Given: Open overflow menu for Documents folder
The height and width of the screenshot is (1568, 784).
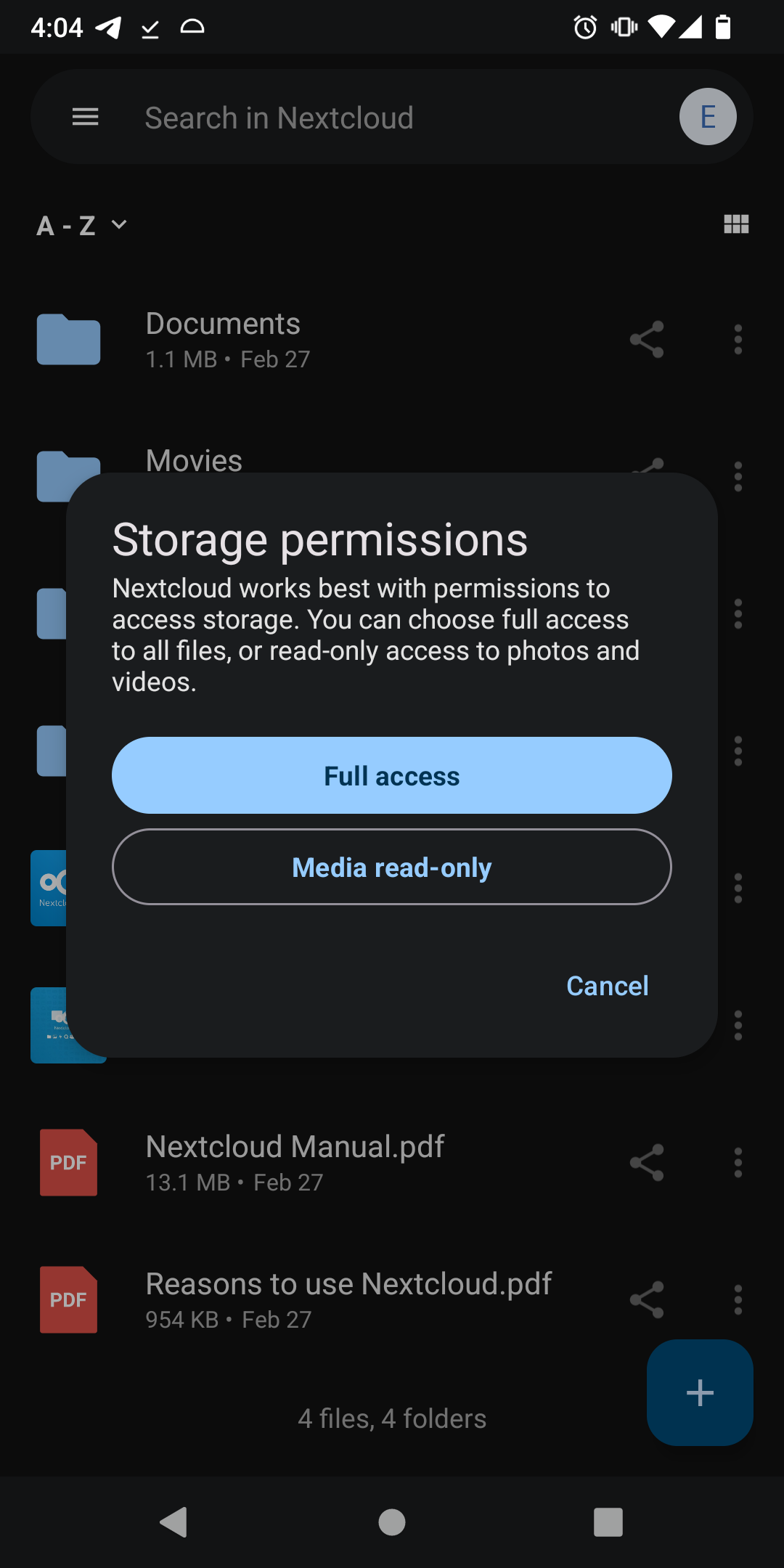Looking at the screenshot, I should click(738, 340).
